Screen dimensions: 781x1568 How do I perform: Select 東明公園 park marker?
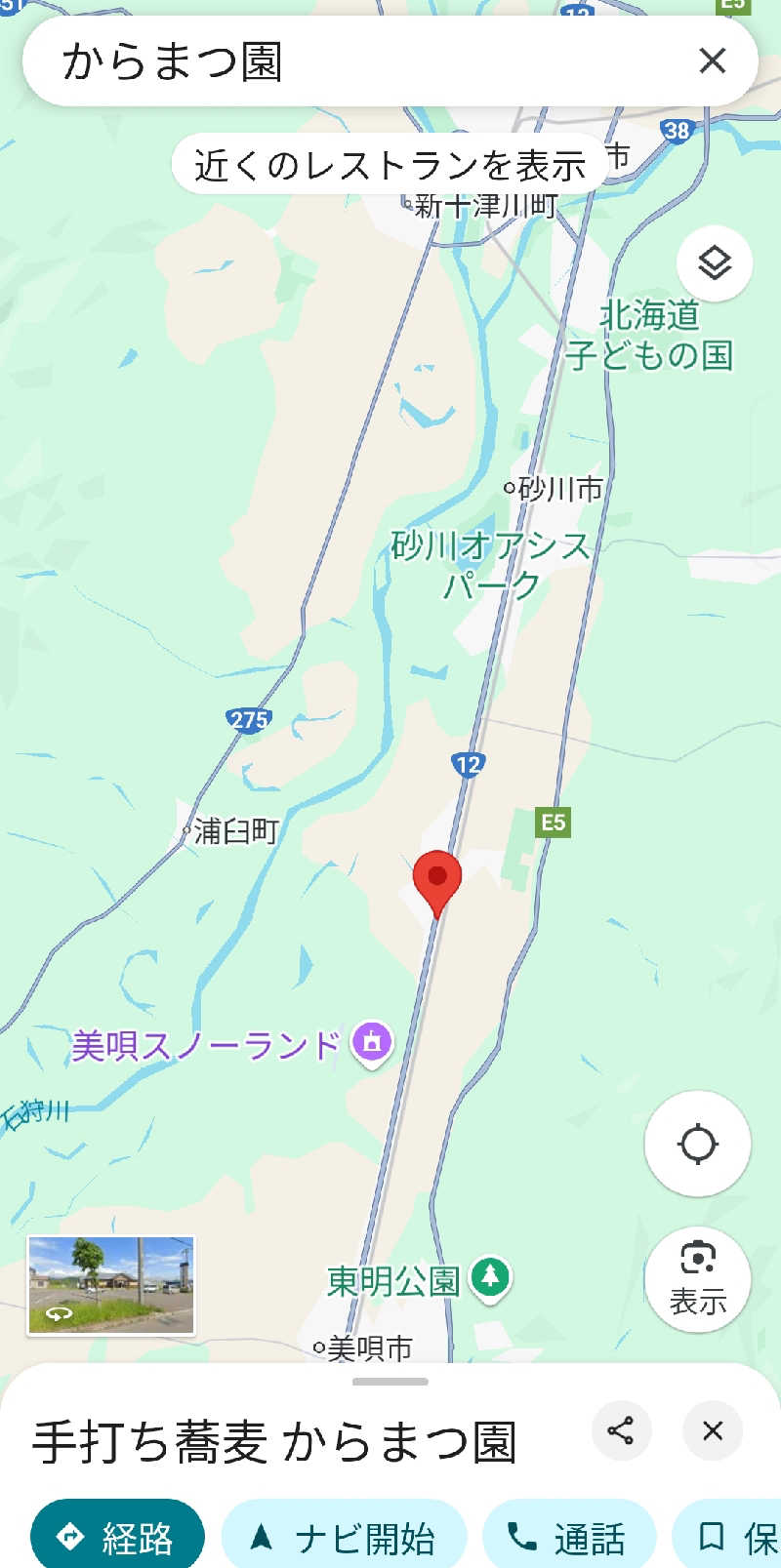pyautogui.click(x=490, y=1278)
